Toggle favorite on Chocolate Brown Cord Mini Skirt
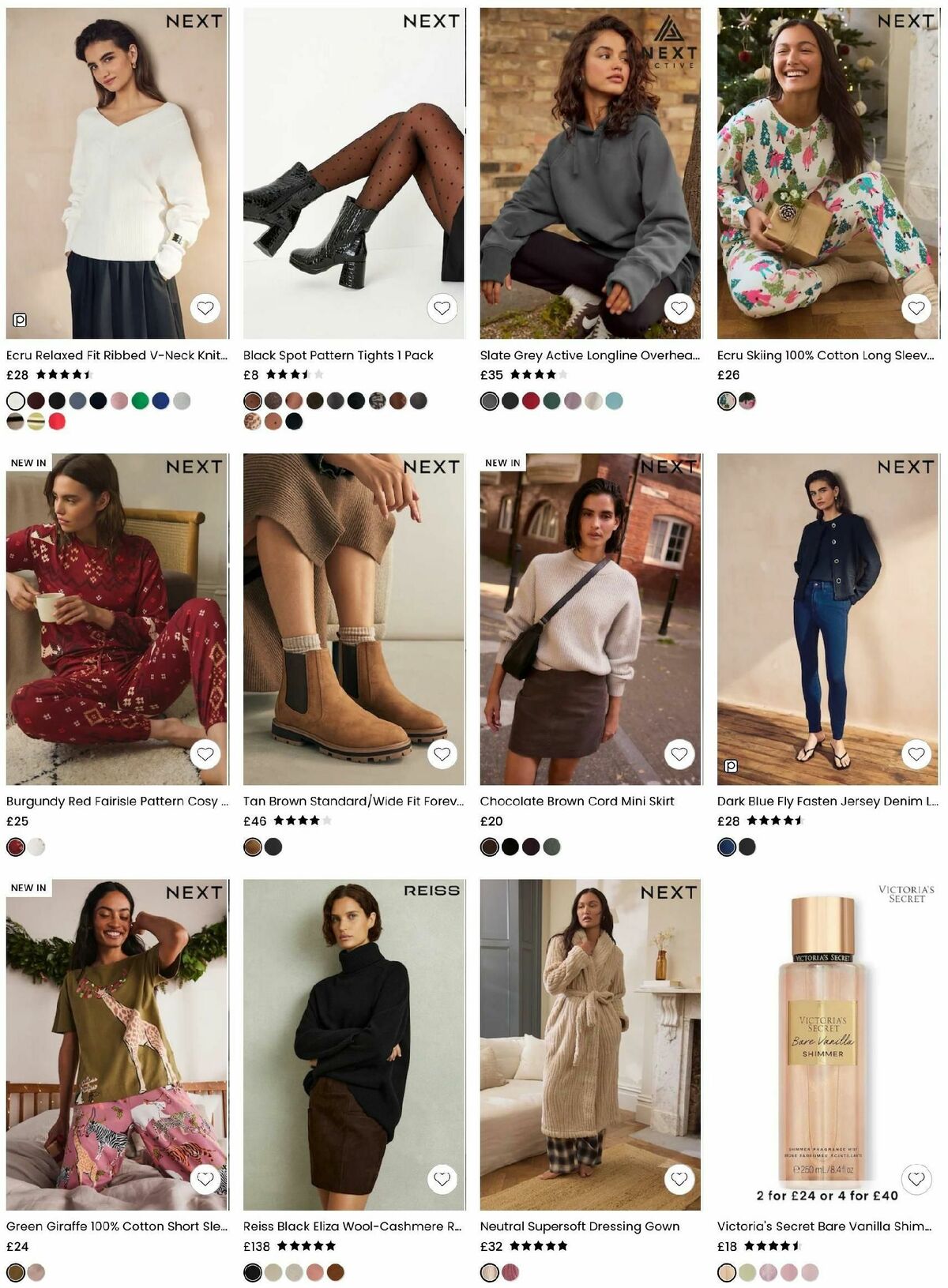 click(x=679, y=754)
